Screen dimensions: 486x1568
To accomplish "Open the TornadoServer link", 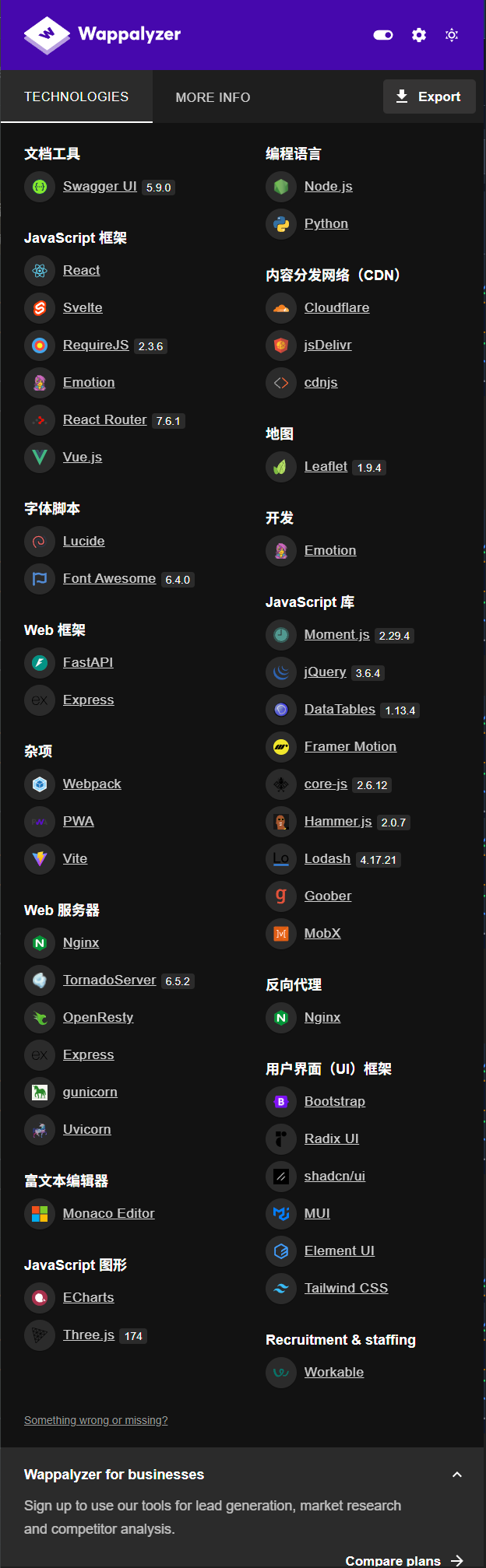I will click(109, 980).
